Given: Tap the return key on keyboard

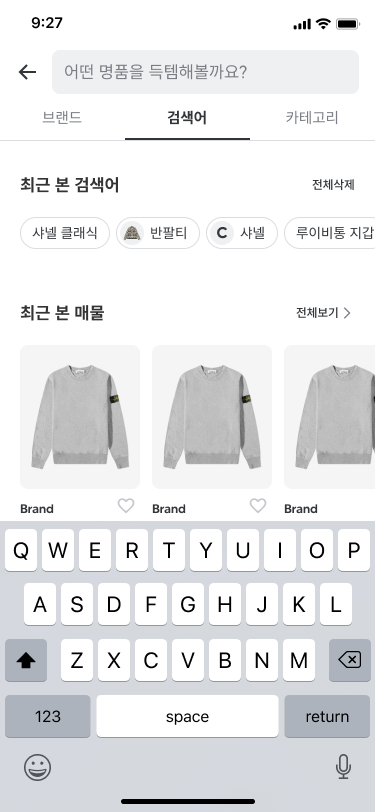Looking at the screenshot, I should tap(327, 716).
